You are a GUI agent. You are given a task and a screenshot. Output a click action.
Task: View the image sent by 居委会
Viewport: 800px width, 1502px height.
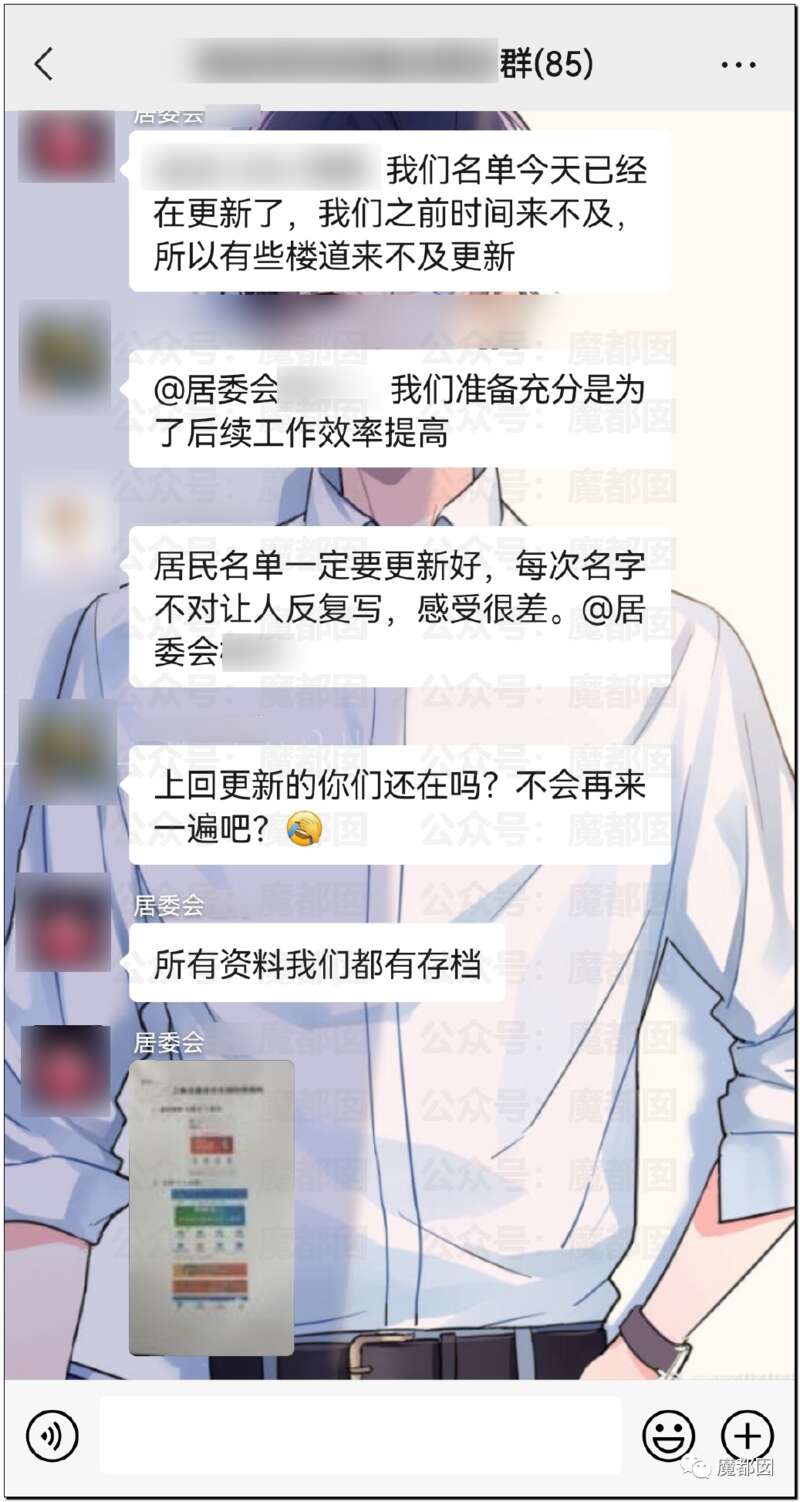212,1207
